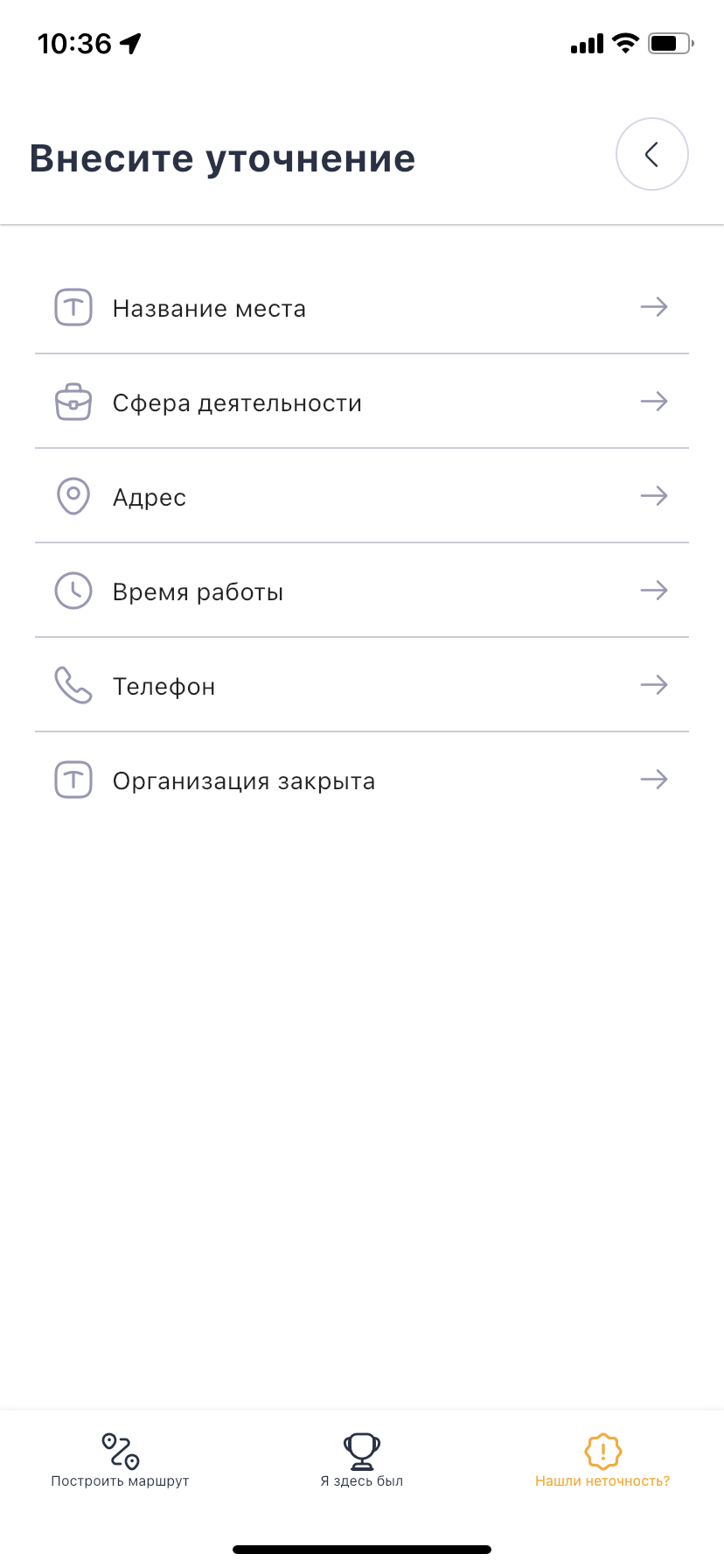
Task: Choose the Телефон row
Action: pyautogui.click(x=362, y=685)
